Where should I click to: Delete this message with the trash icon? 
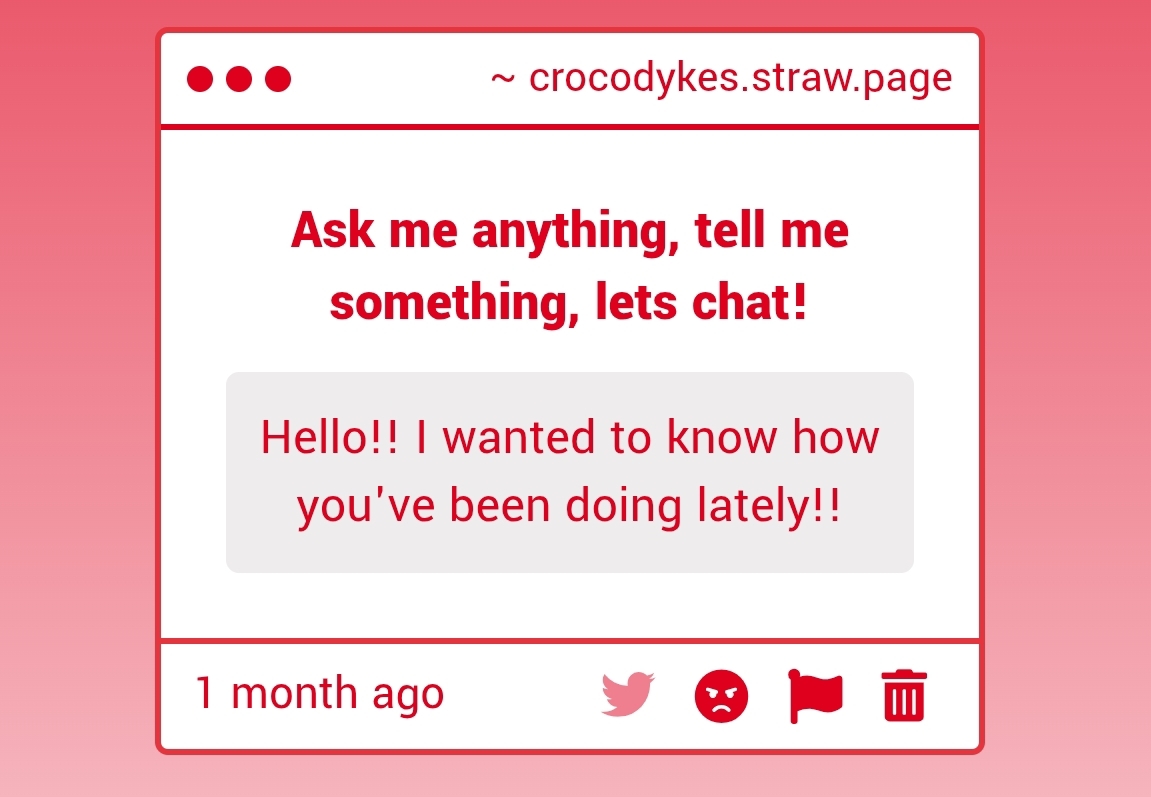point(904,695)
